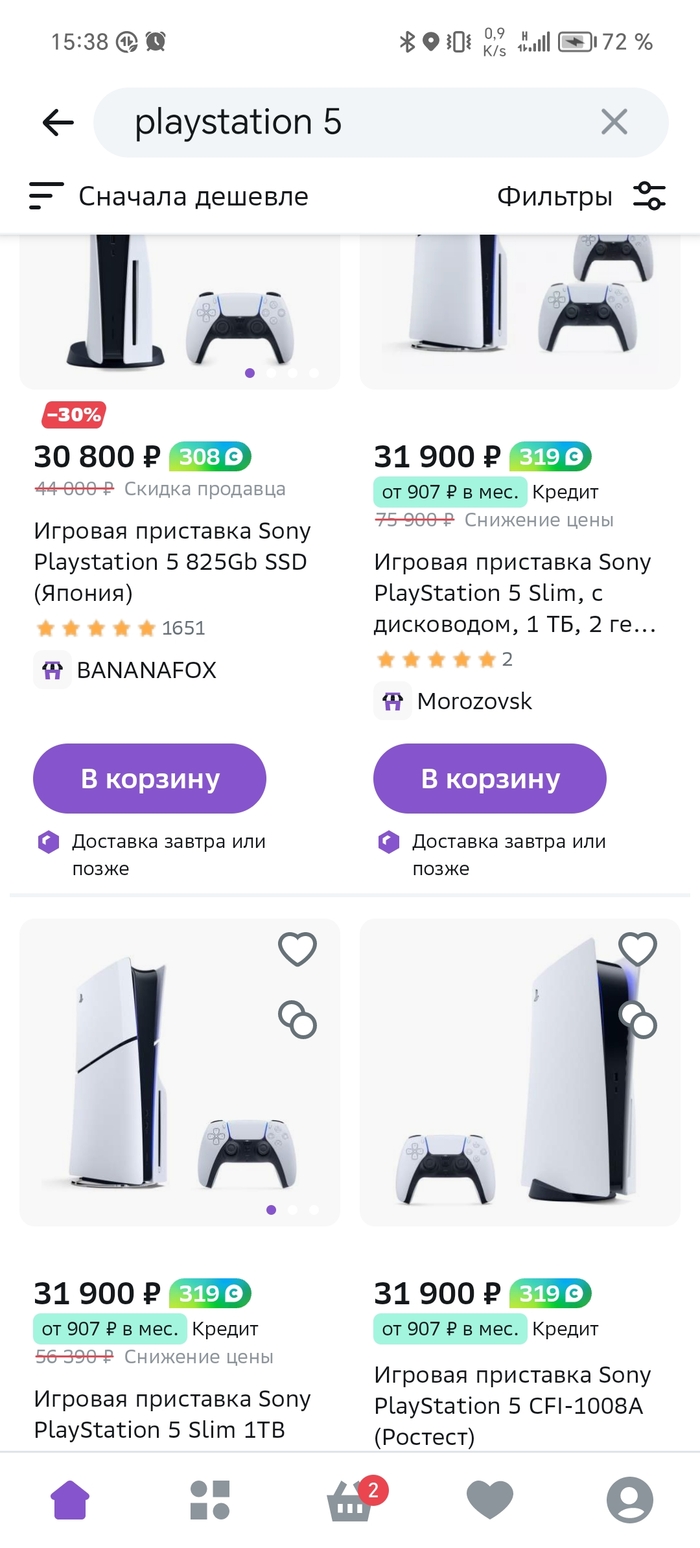Screen dimensions: 700x1548
Task: Clear the playstation 5 search query
Action: click(614, 122)
